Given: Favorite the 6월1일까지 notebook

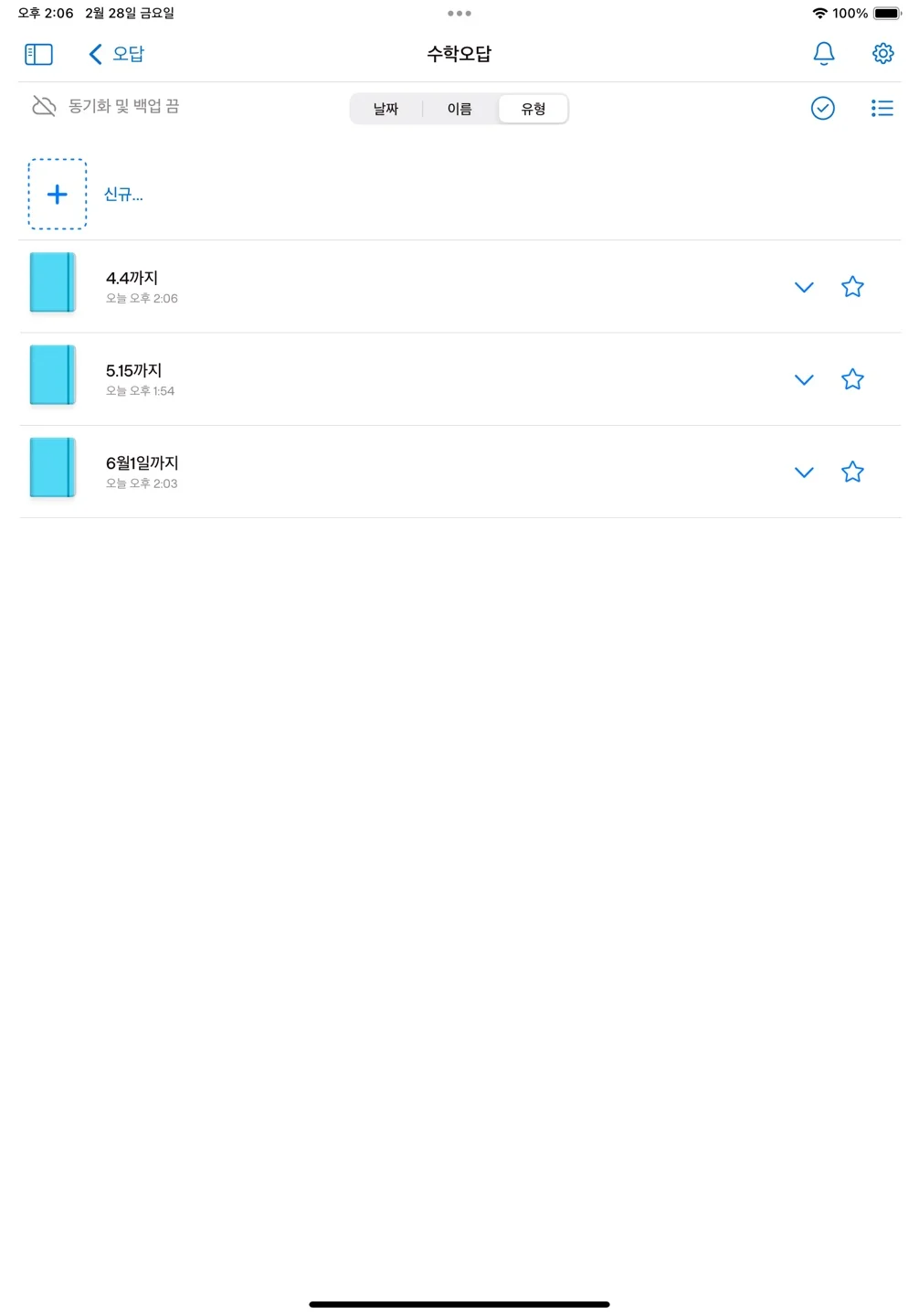Looking at the screenshot, I should pos(852,472).
